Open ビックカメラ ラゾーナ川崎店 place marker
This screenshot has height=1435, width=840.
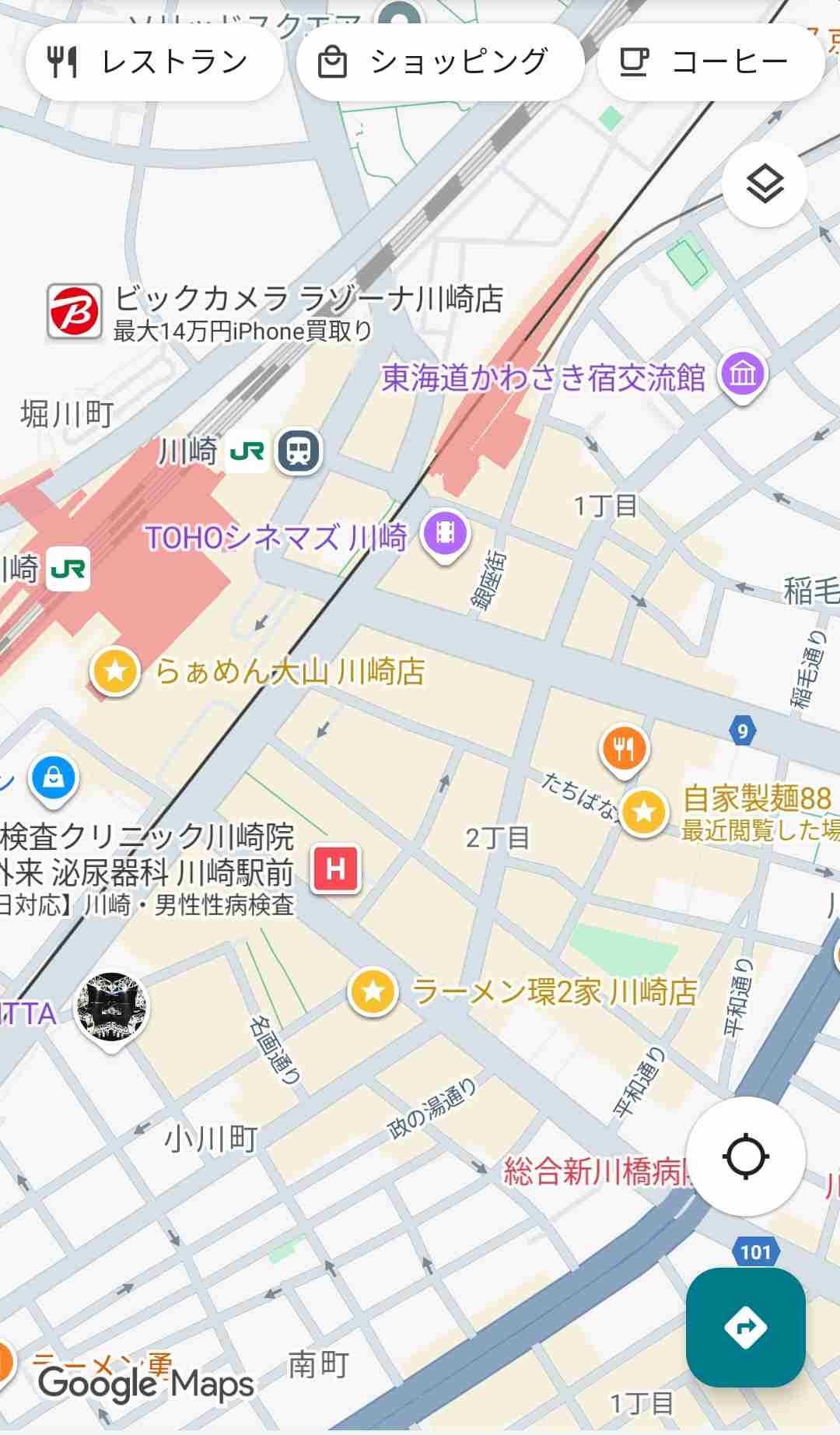75,312
